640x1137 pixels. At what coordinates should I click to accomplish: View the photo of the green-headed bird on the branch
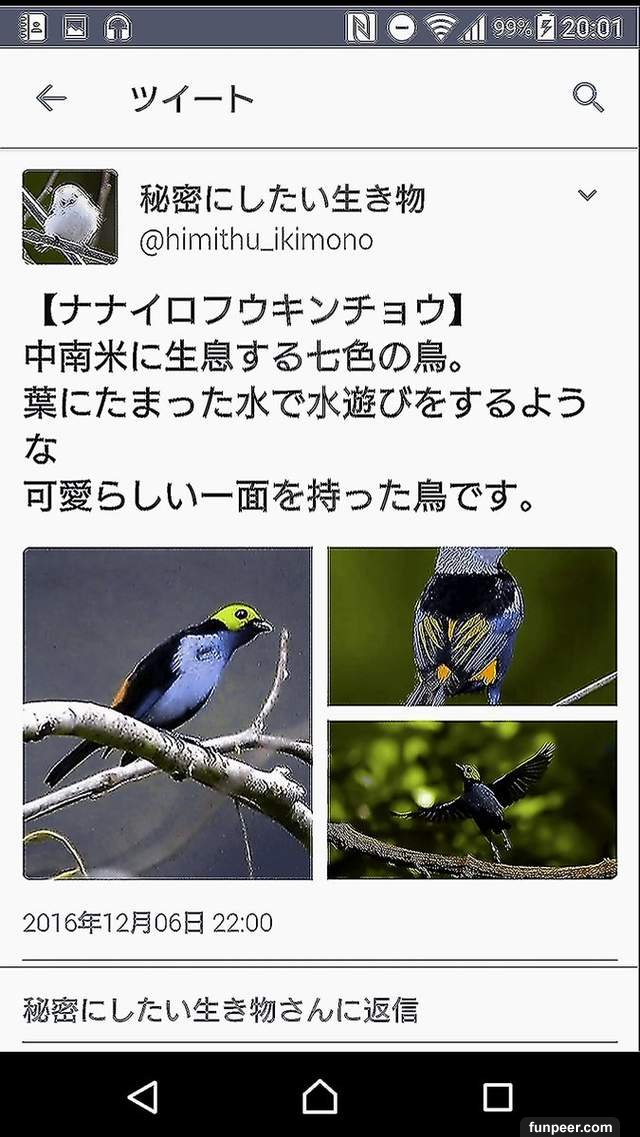[x=167, y=713]
